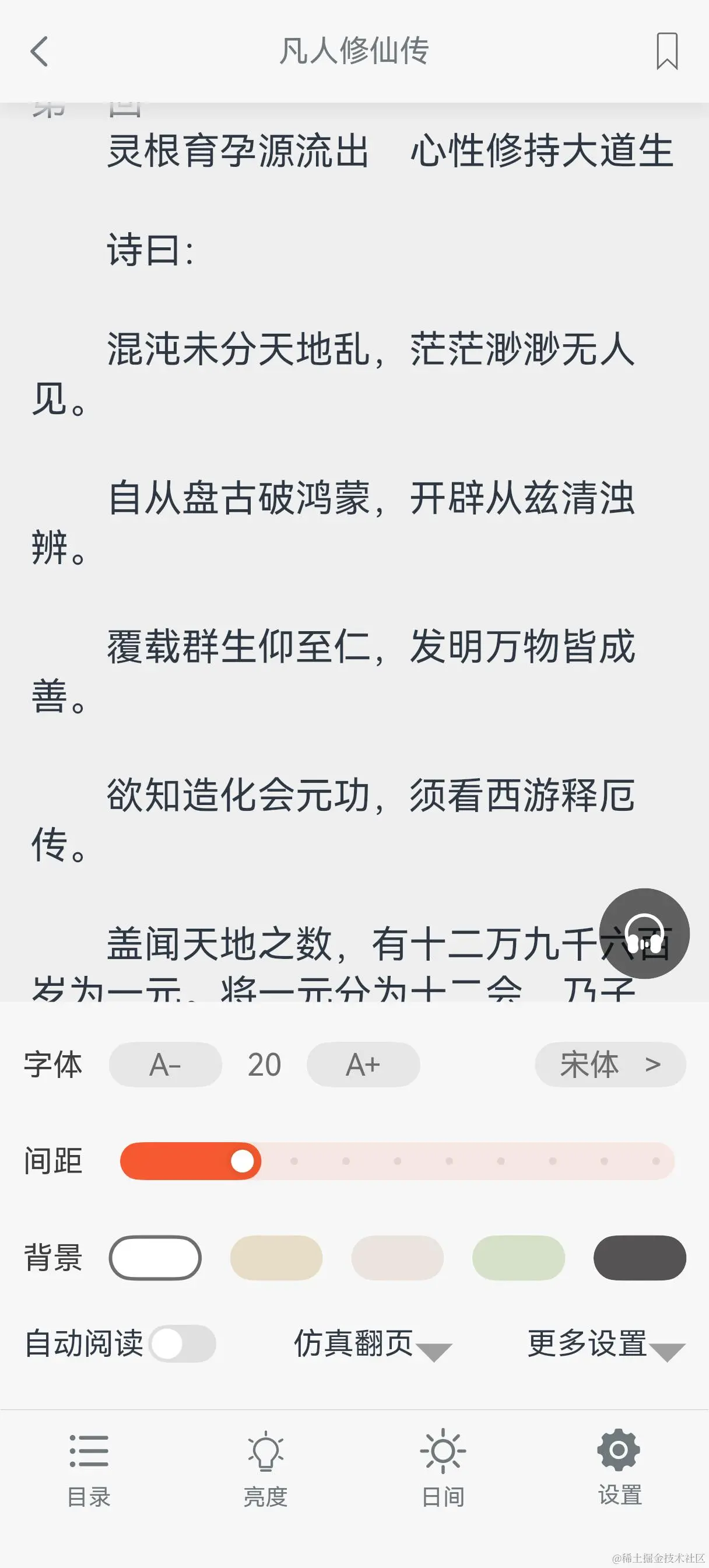Tap the 设置 gear tab
This screenshot has width=709, height=1568.
click(x=619, y=1467)
